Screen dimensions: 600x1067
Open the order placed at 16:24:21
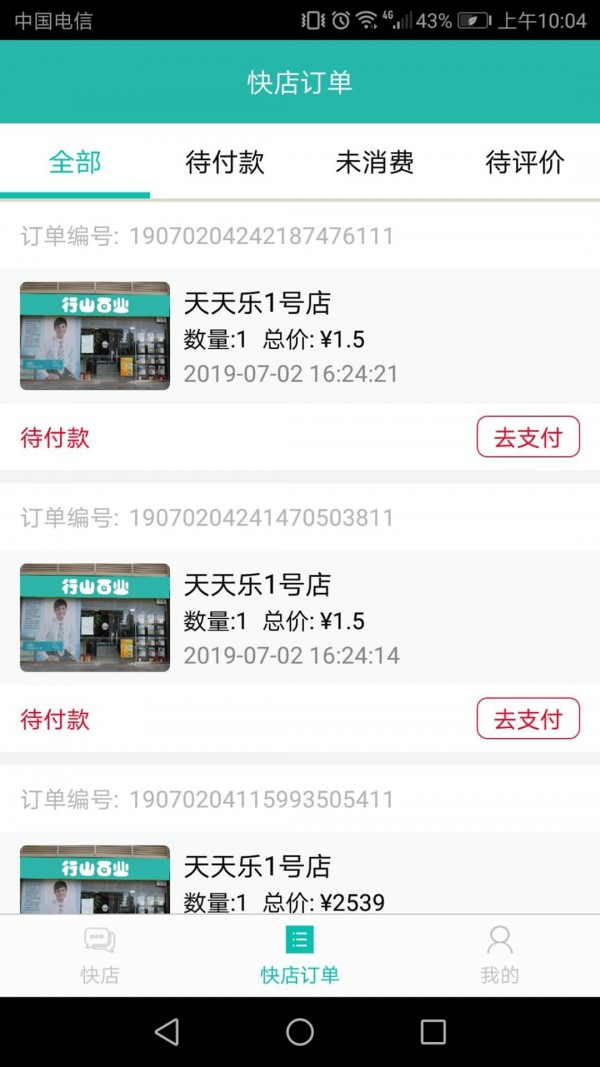300,335
